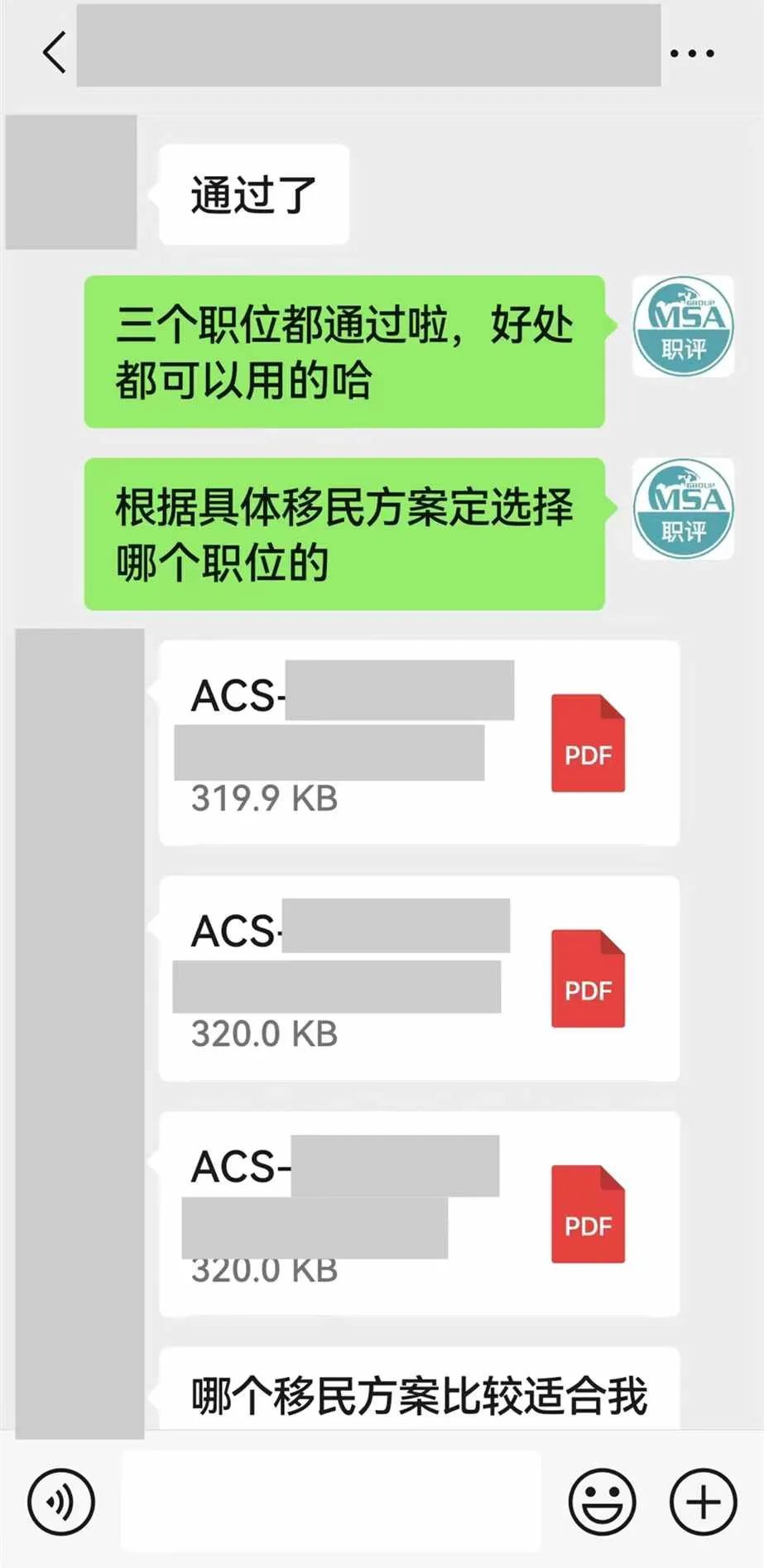
Task: Switch to voice message input
Action: coord(61,1501)
